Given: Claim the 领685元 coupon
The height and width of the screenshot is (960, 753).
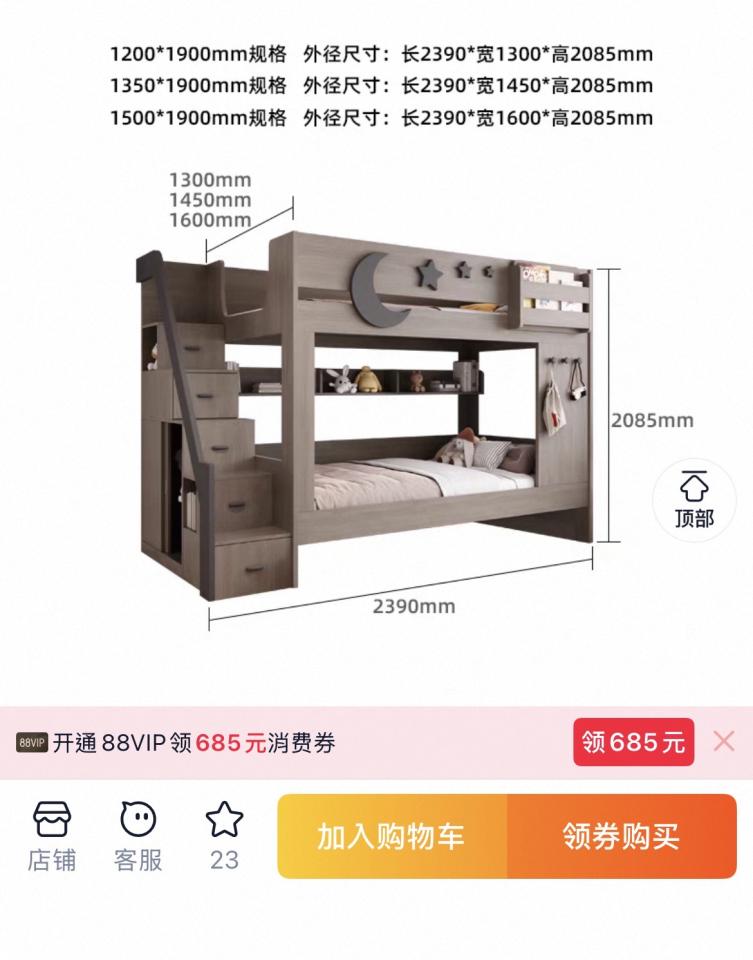Looking at the screenshot, I should pyautogui.click(x=634, y=744).
